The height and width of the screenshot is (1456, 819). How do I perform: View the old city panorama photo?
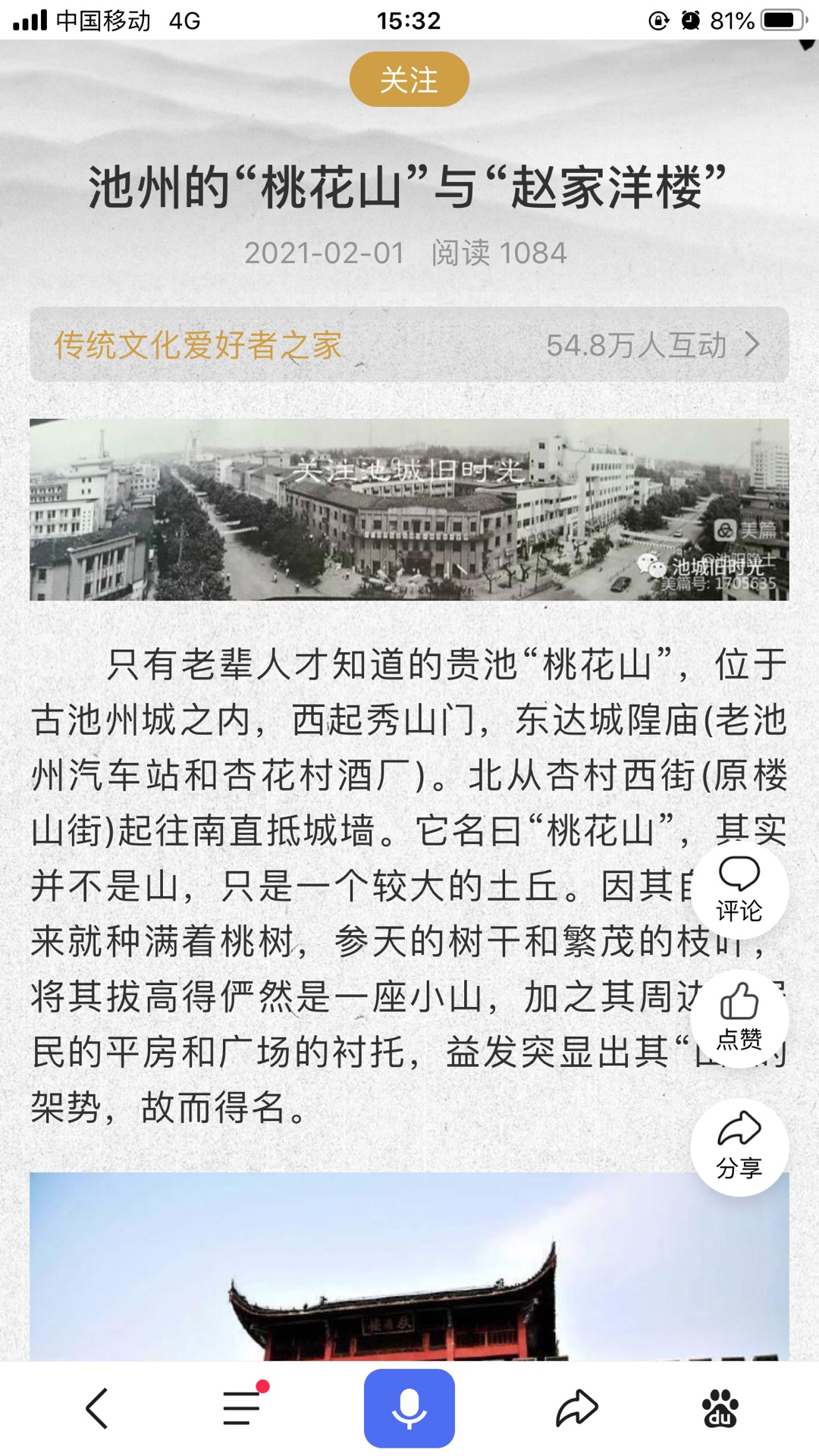[409, 510]
